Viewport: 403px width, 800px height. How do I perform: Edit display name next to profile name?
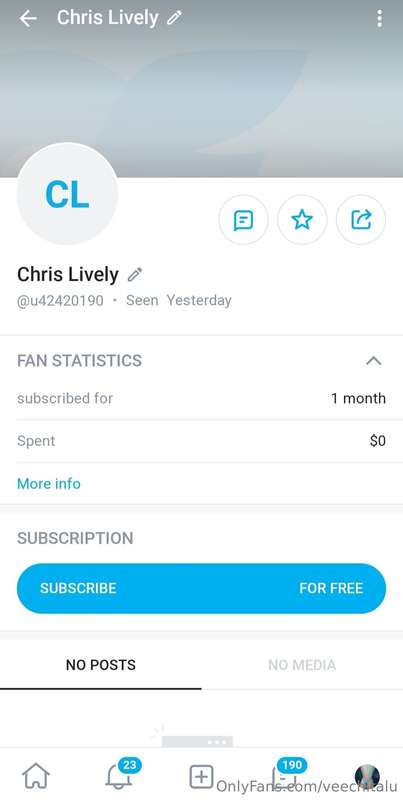click(x=135, y=274)
